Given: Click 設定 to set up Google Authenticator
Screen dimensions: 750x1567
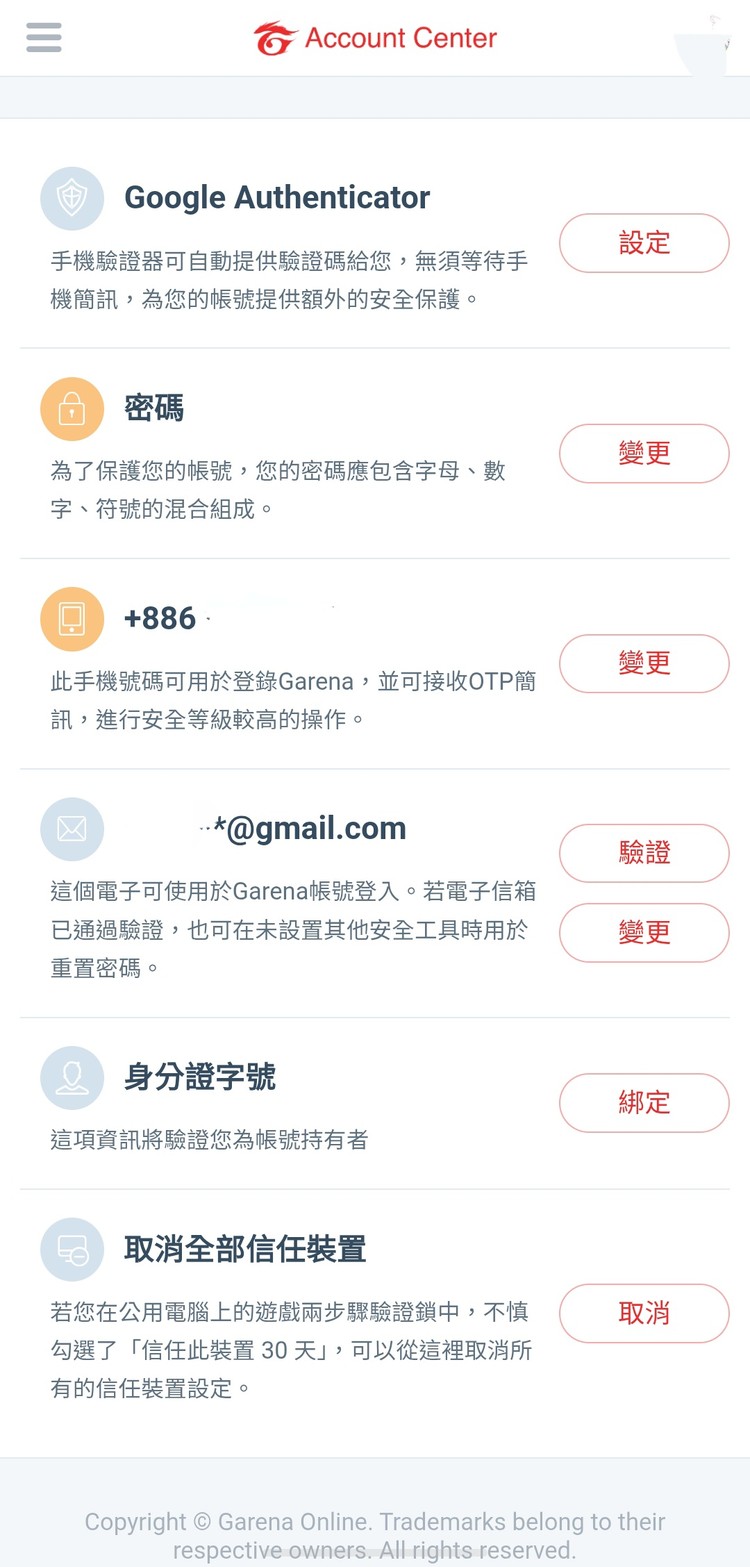Looking at the screenshot, I should [644, 243].
